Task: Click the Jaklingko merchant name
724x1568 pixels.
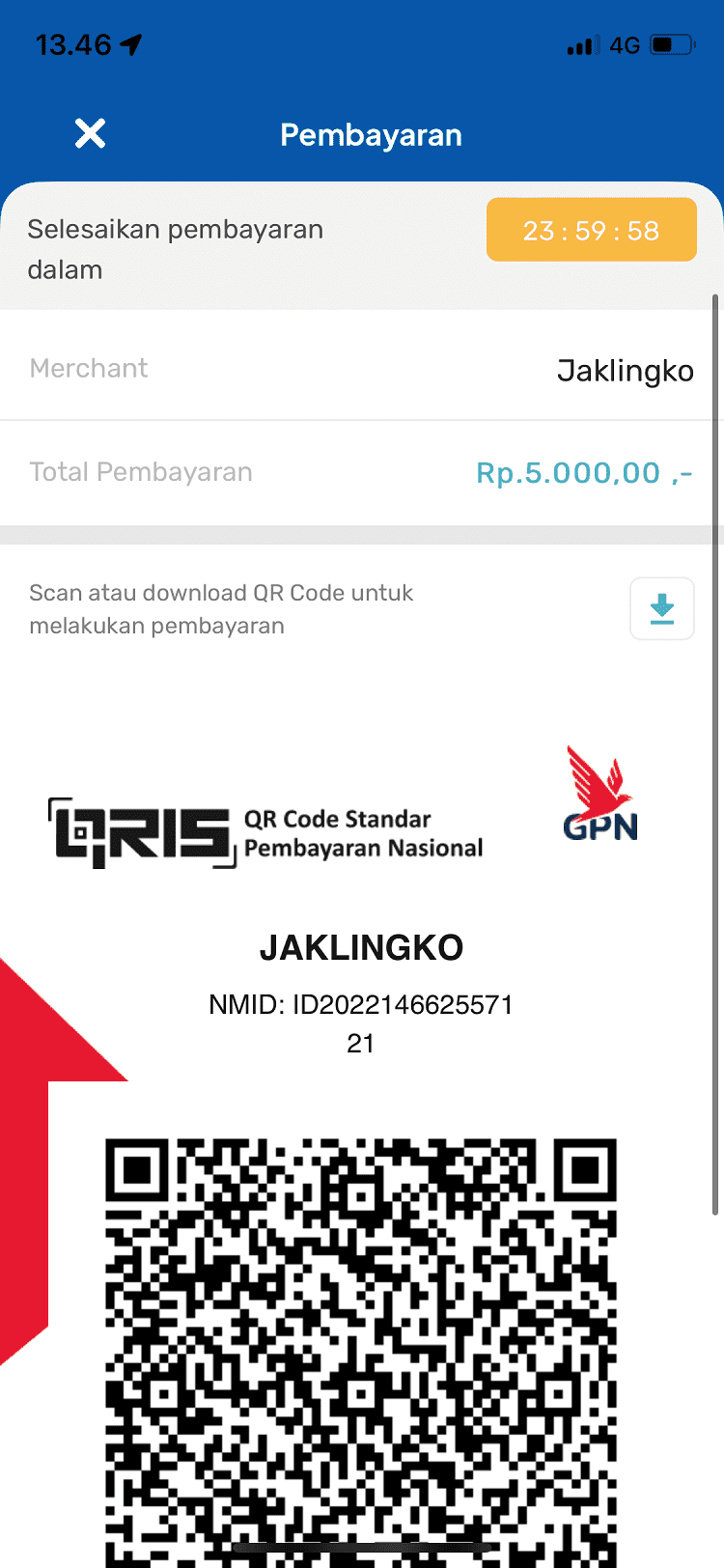Action: click(626, 370)
